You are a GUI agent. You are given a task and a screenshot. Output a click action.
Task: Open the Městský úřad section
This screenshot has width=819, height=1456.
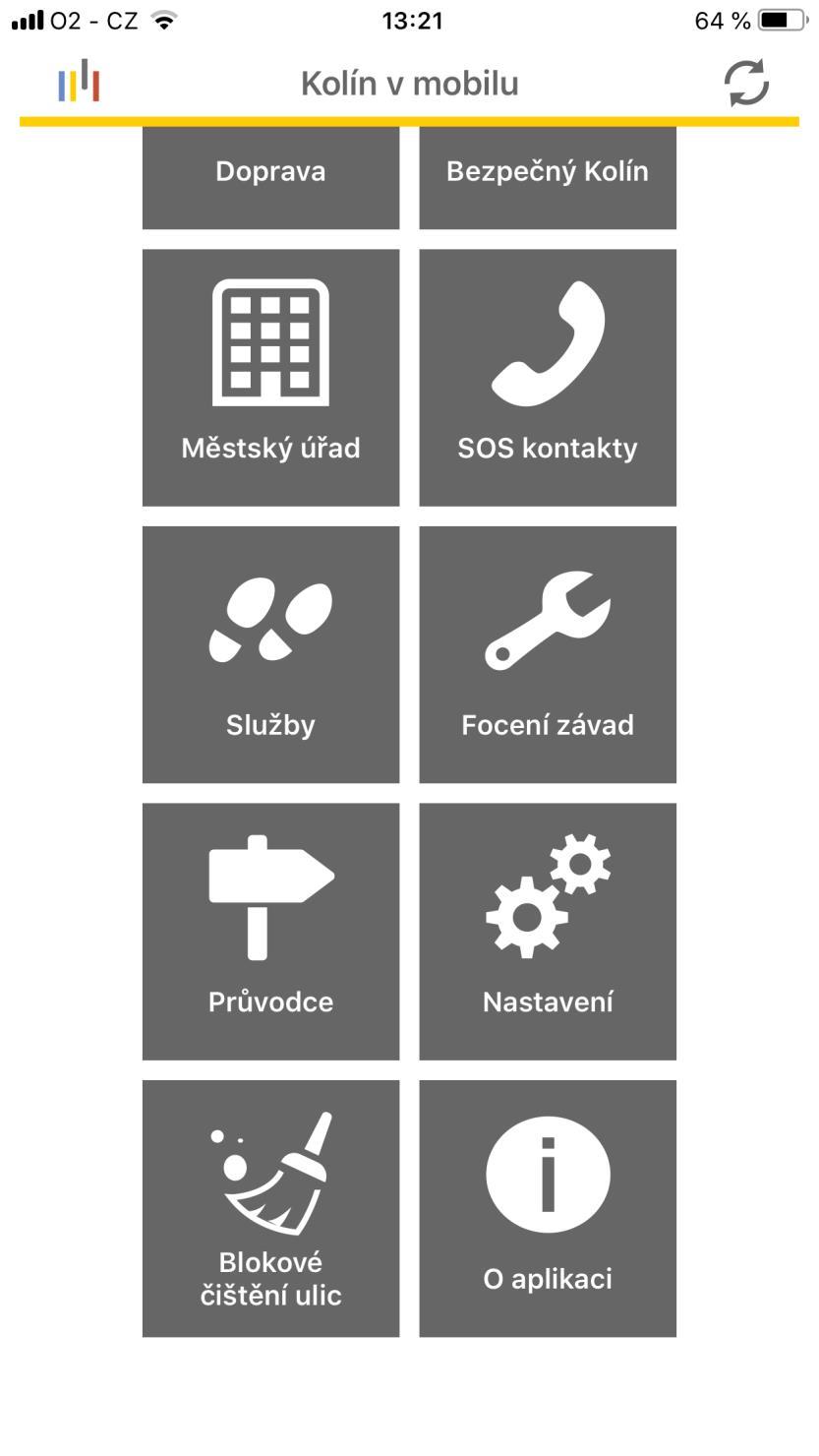270,378
